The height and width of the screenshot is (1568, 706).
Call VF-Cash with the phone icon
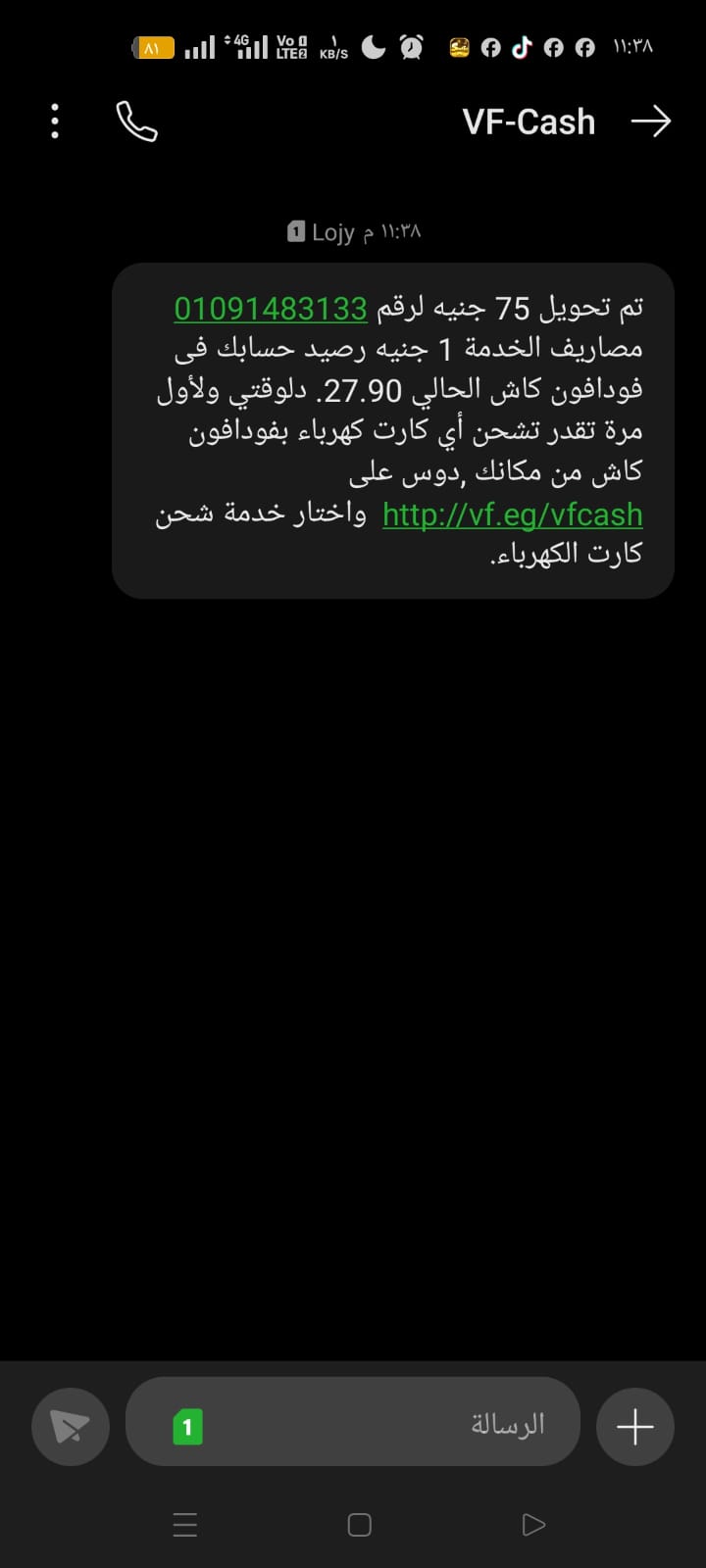pyautogui.click(x=136, y=122)
